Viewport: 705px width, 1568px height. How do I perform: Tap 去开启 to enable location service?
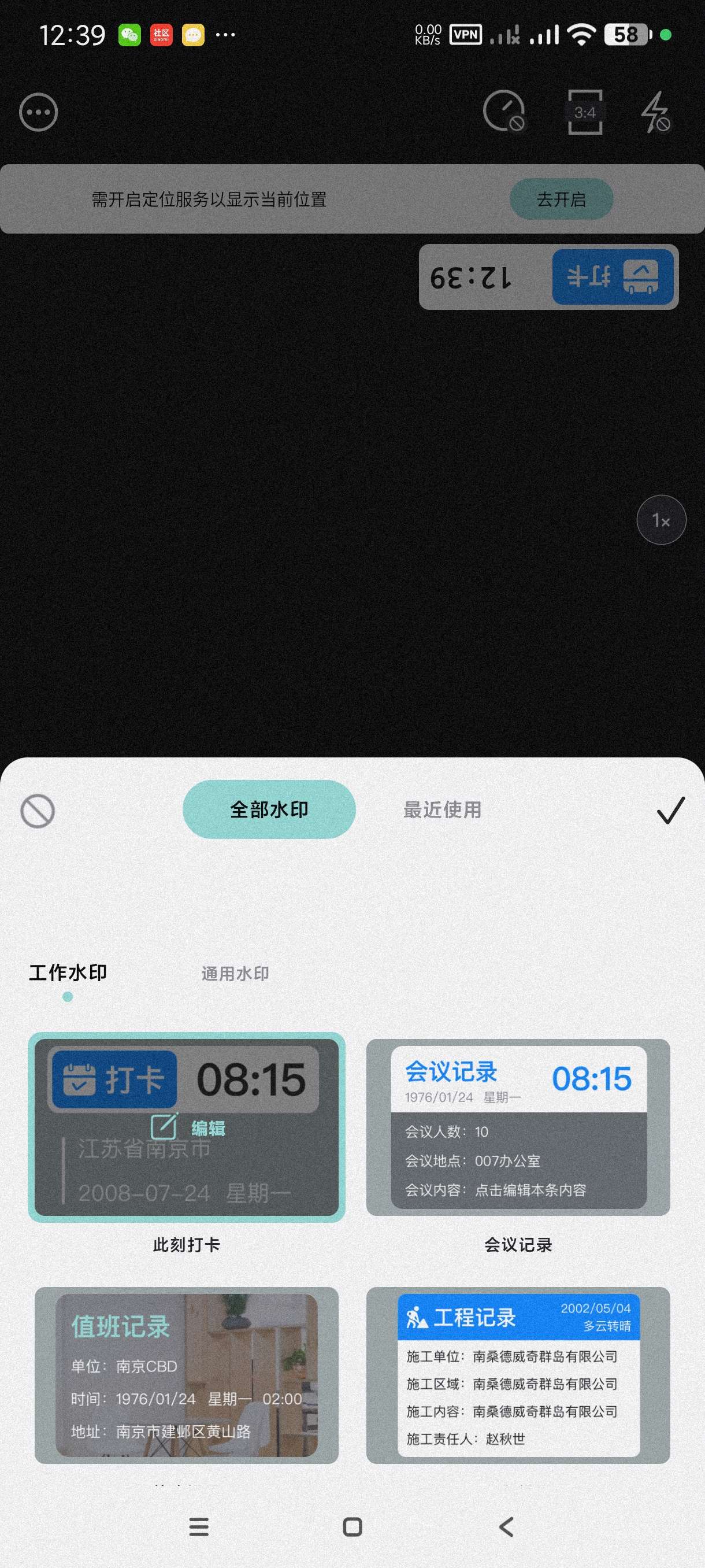[x=561, y=199]
